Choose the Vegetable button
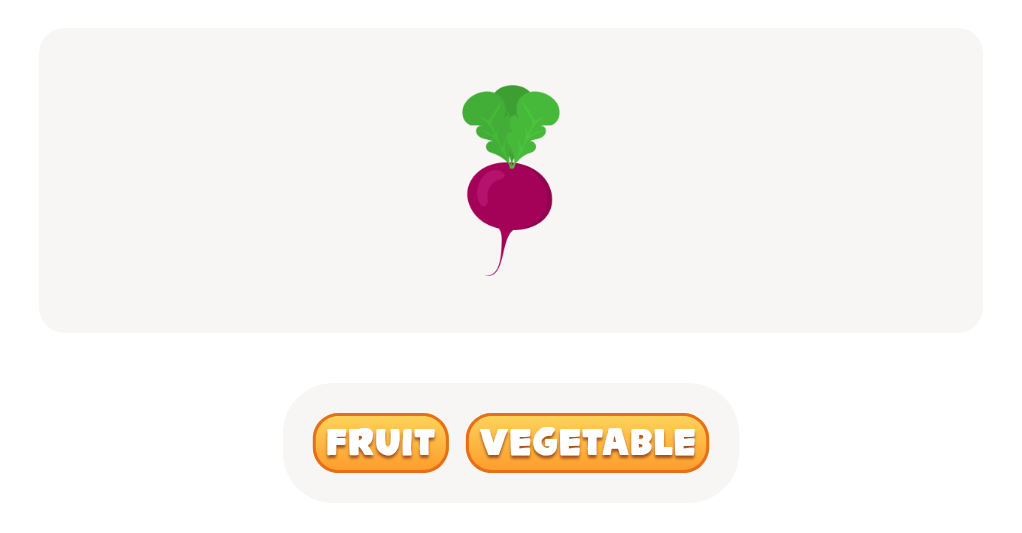The height and width of the screenshot is (533, 1022). point(587,442)
